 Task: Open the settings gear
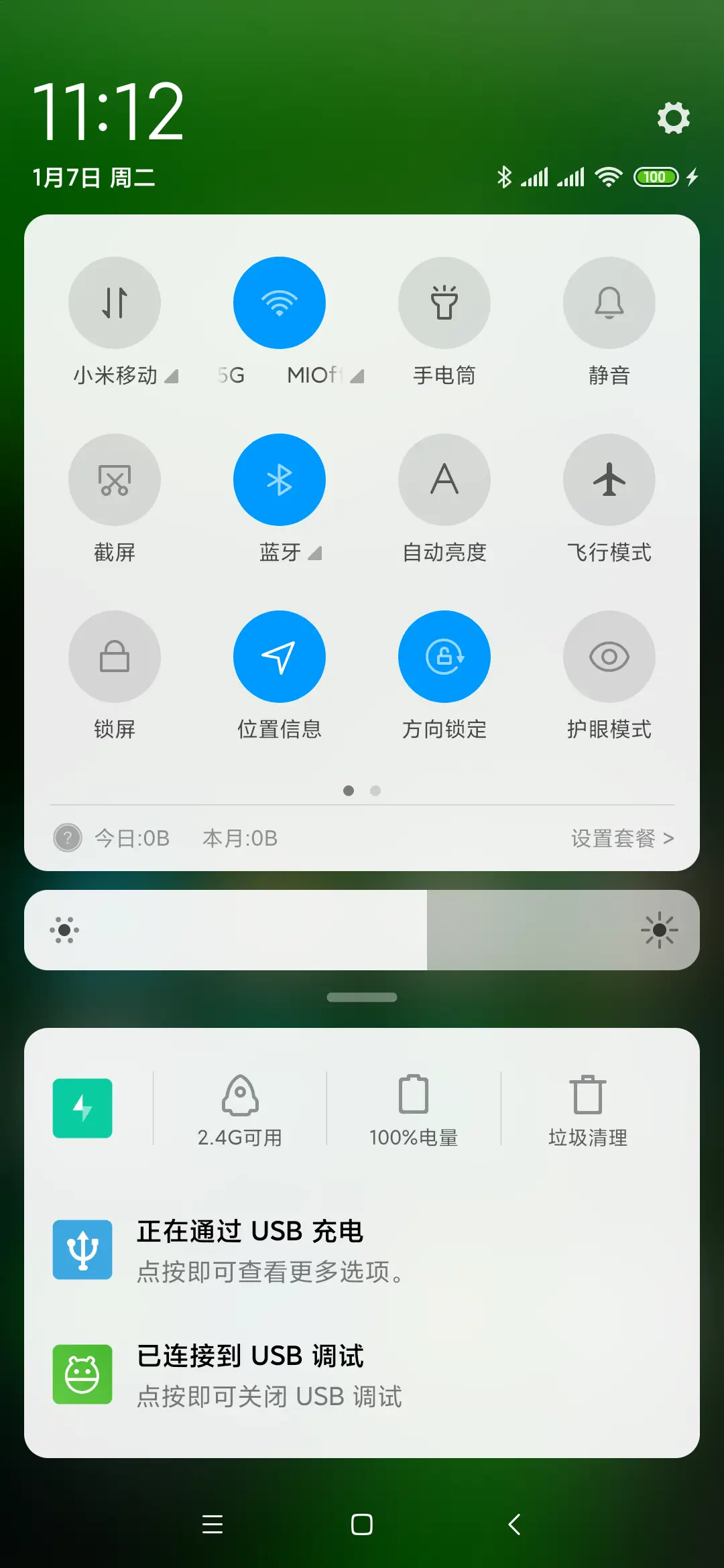pos(672,118)
